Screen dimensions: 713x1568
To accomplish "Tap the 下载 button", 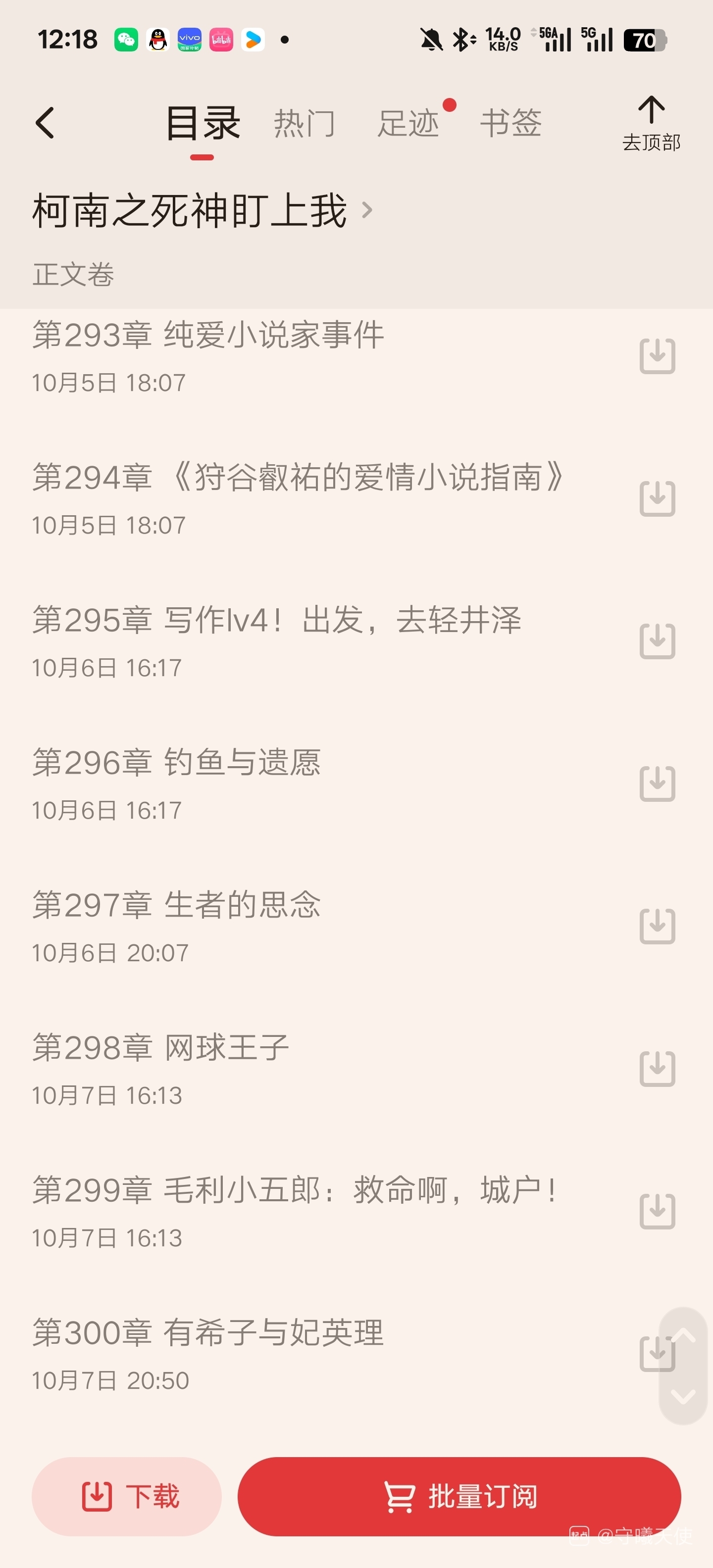I will coord(127,1497).
